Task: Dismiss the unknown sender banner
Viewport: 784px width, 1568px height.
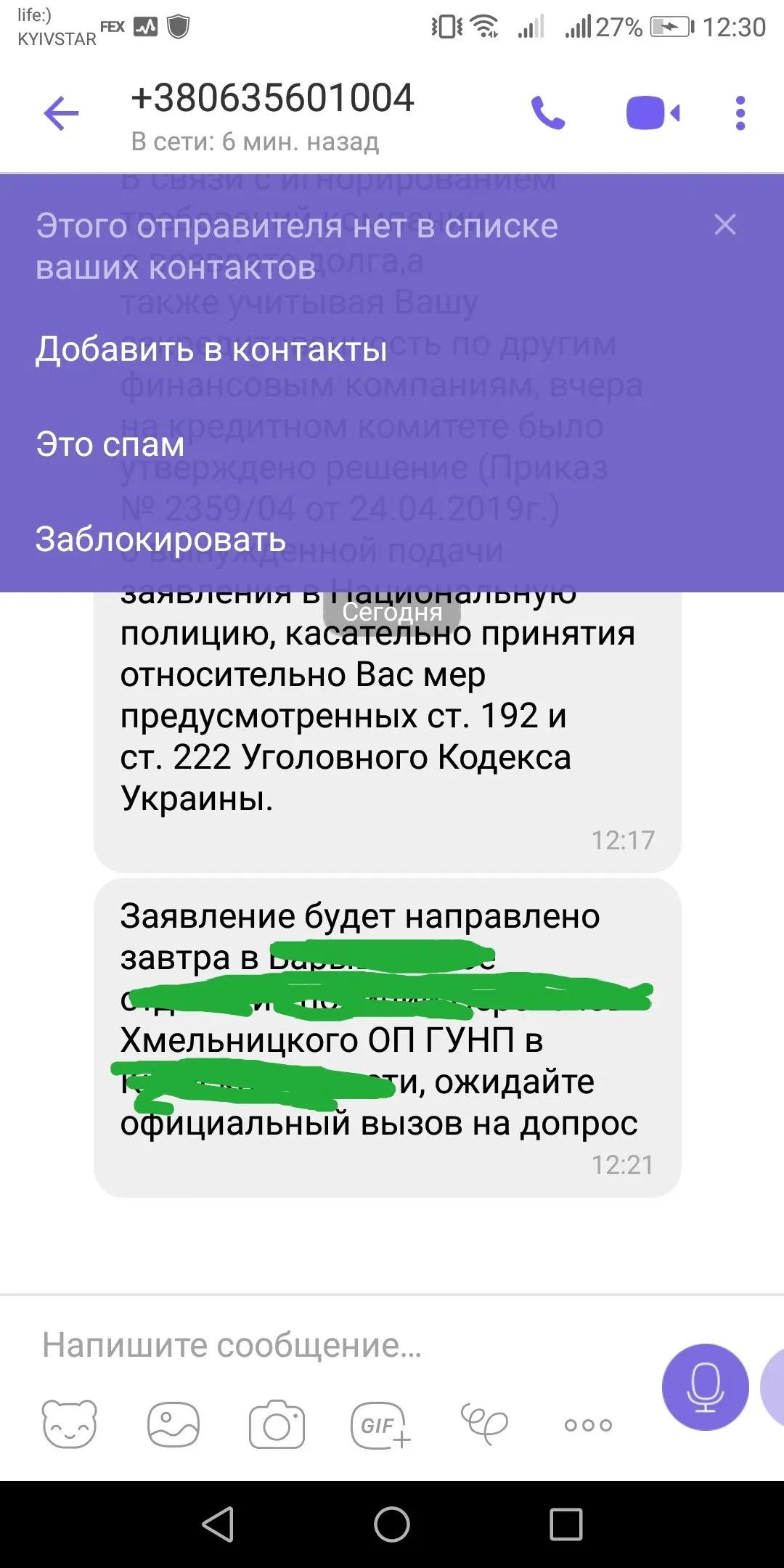Action: [724, 224]
